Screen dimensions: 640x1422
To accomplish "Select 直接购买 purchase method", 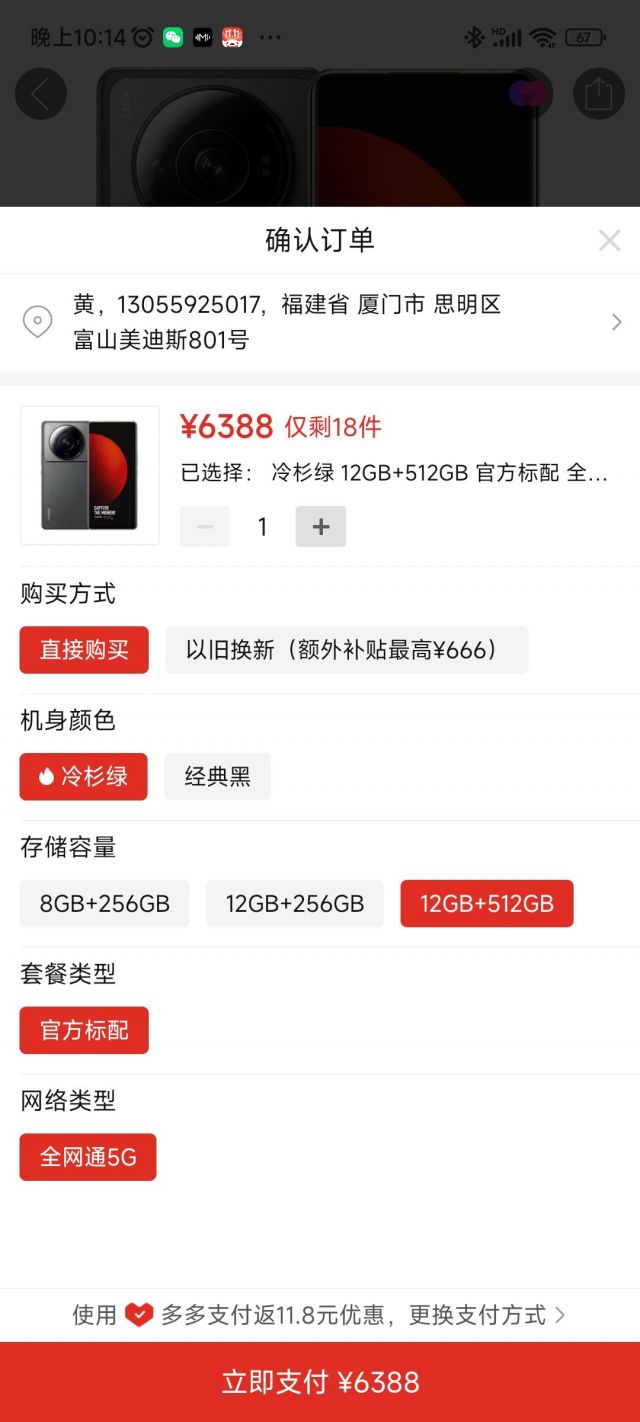I will click(x=84, y=650).
